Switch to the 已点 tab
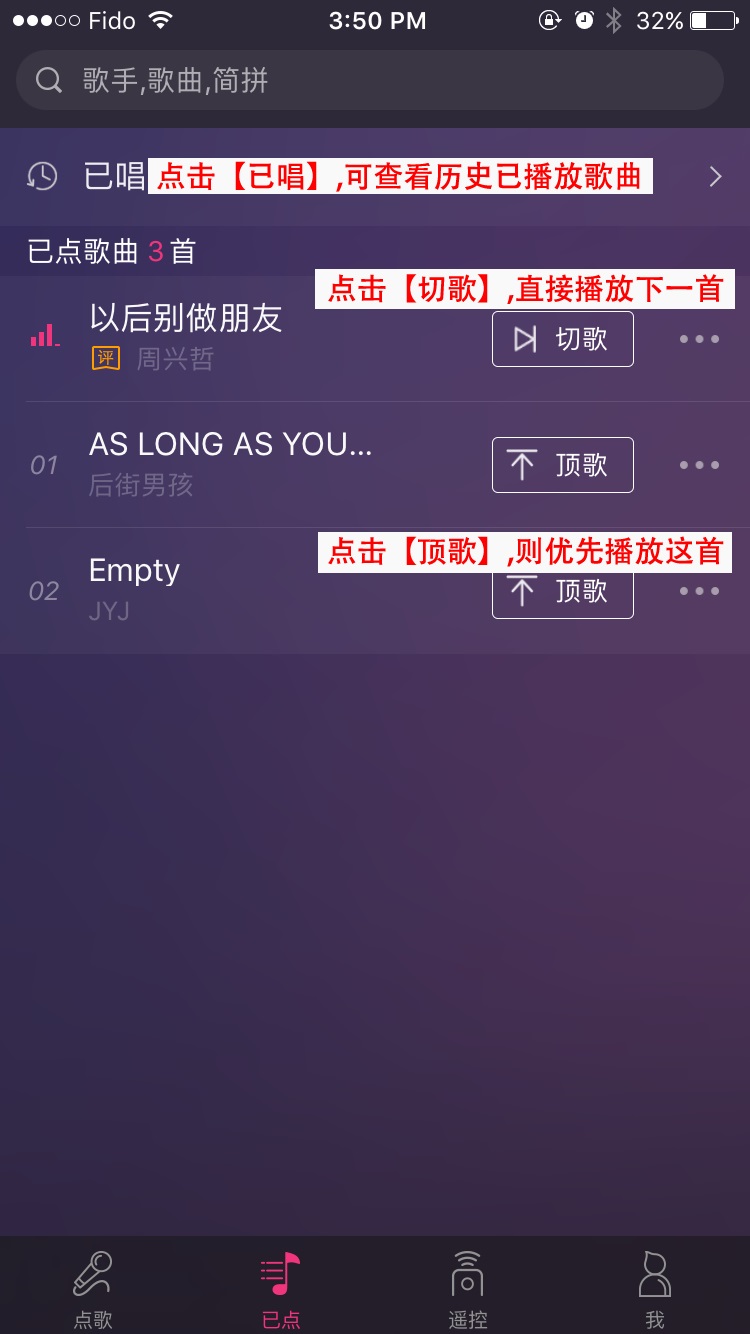 [280, 1290]
